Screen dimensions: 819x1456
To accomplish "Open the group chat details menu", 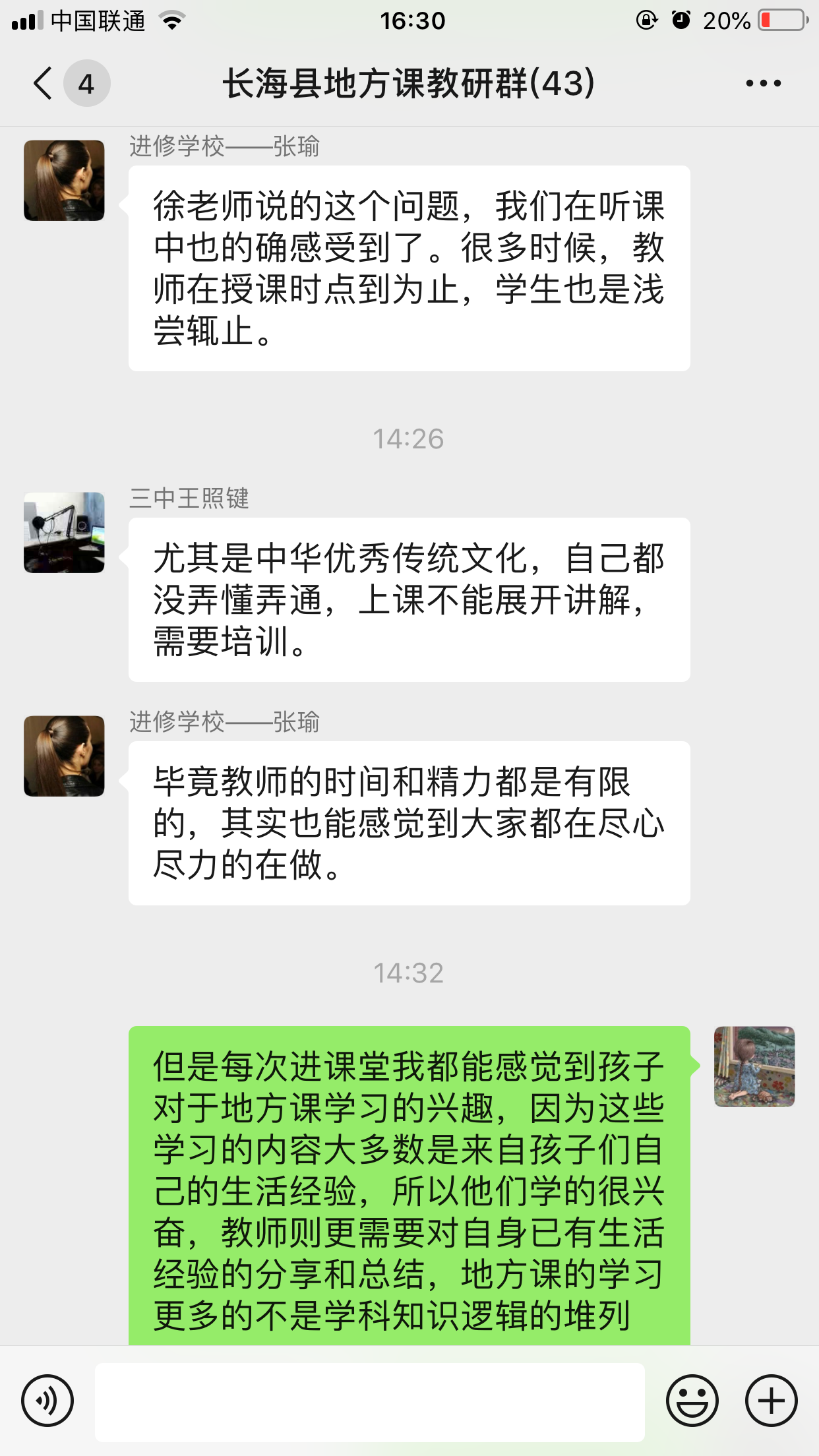I will pyautogui.click(x=764, y=84).
